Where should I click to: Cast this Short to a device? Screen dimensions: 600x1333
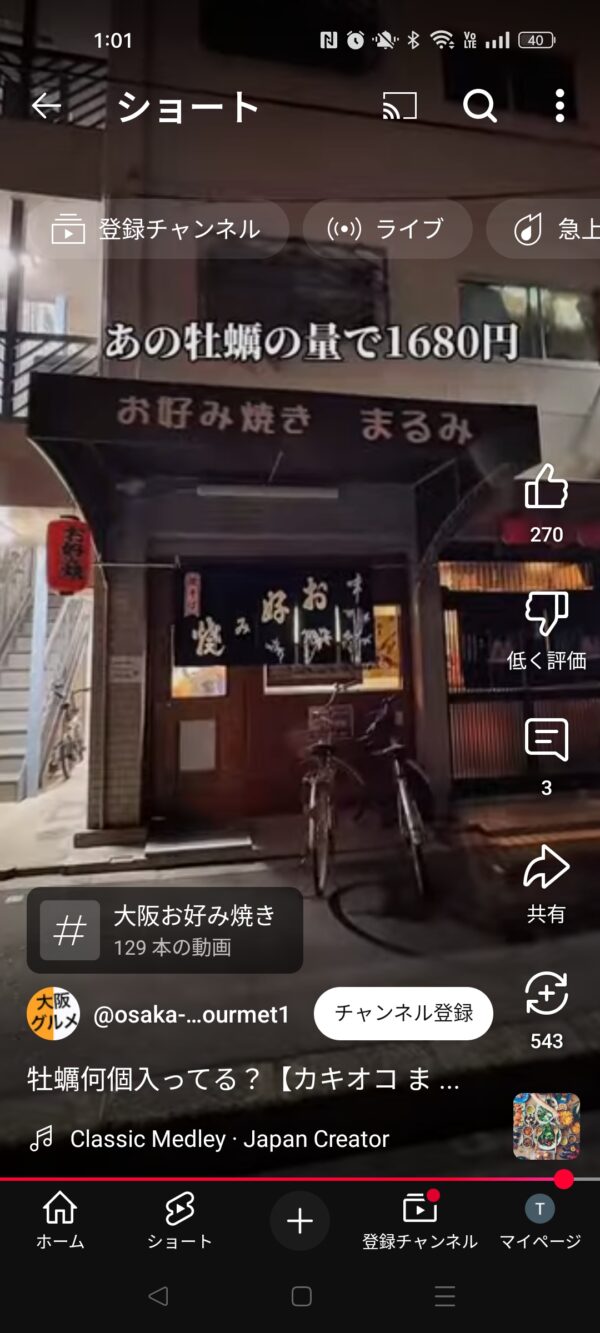[x=399, y=106]
